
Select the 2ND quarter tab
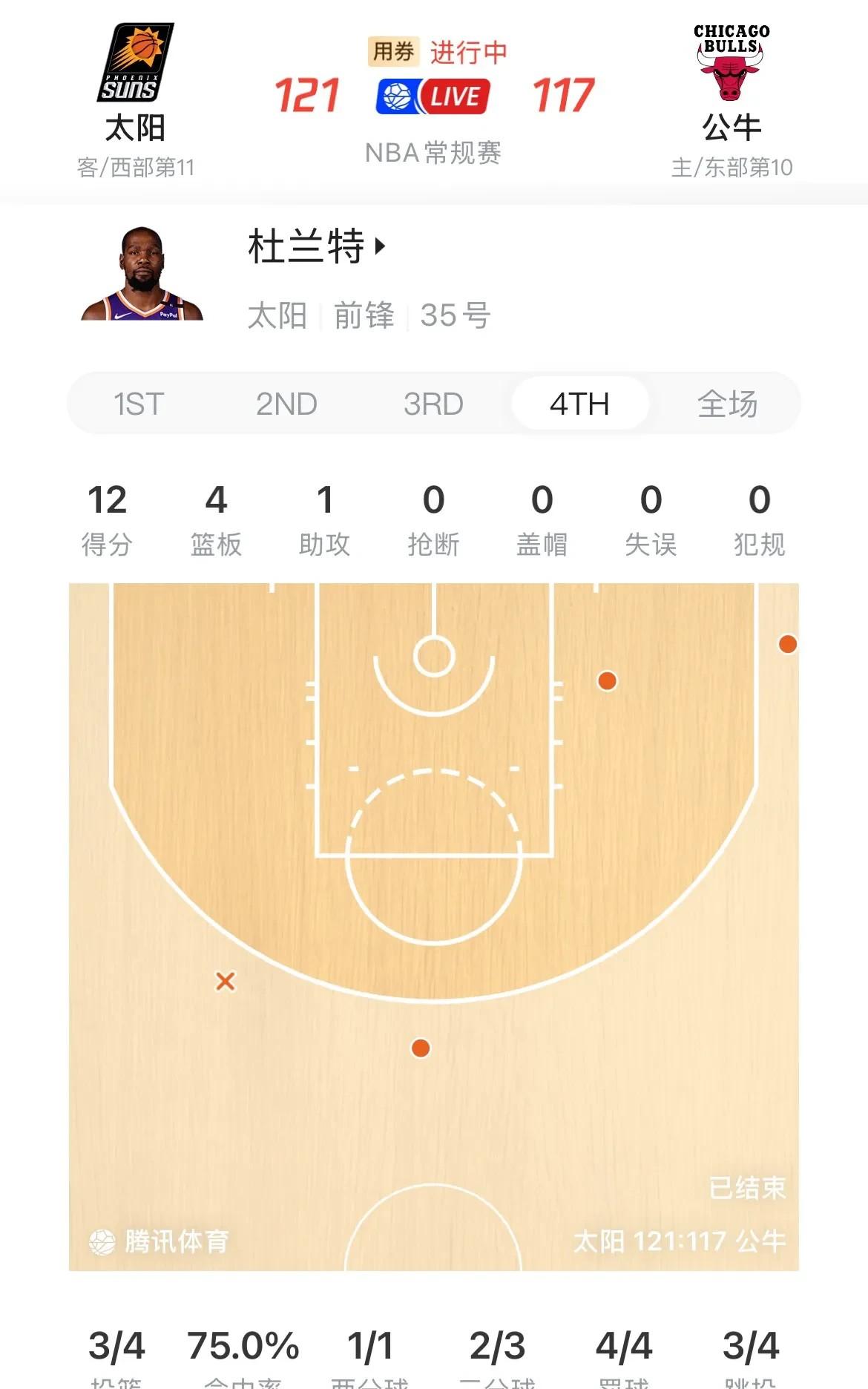click(x=286, y=404)
